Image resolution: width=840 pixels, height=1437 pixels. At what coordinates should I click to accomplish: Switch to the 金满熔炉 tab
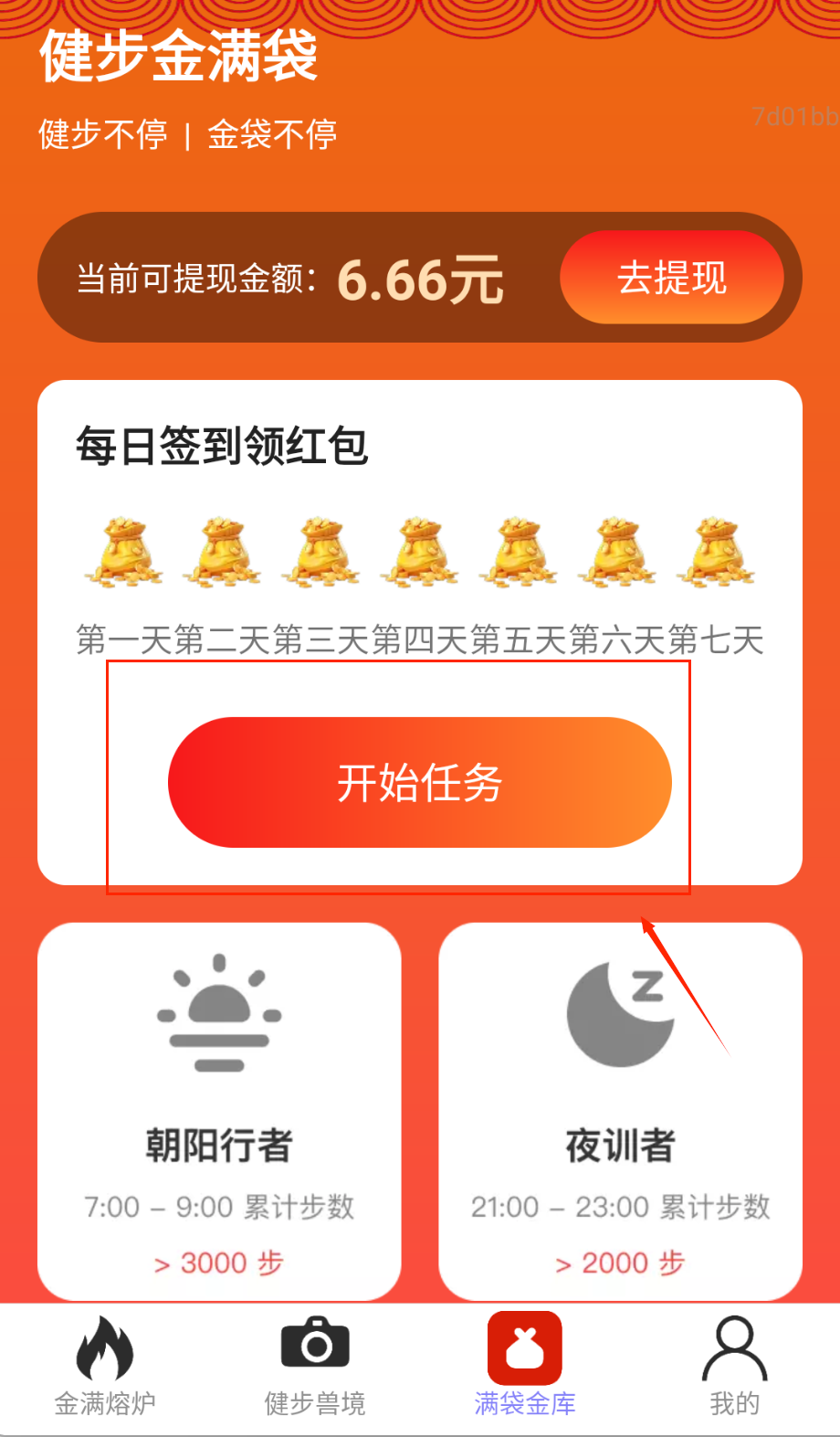coord(105,1367)
